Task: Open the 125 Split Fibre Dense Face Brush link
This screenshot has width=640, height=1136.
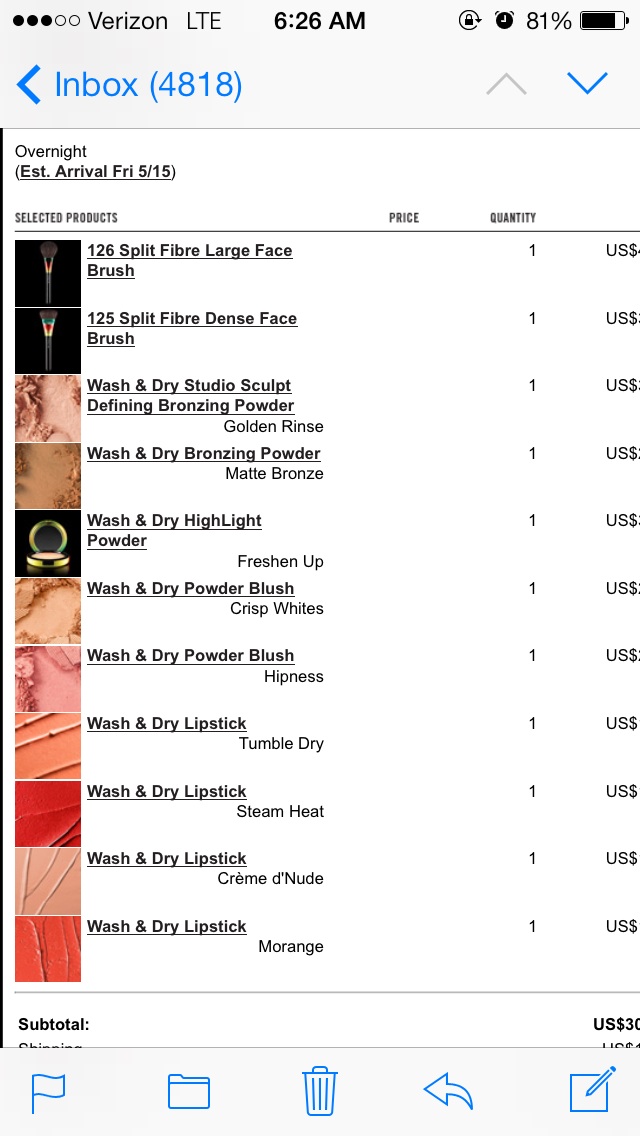Action: point(192,328)
